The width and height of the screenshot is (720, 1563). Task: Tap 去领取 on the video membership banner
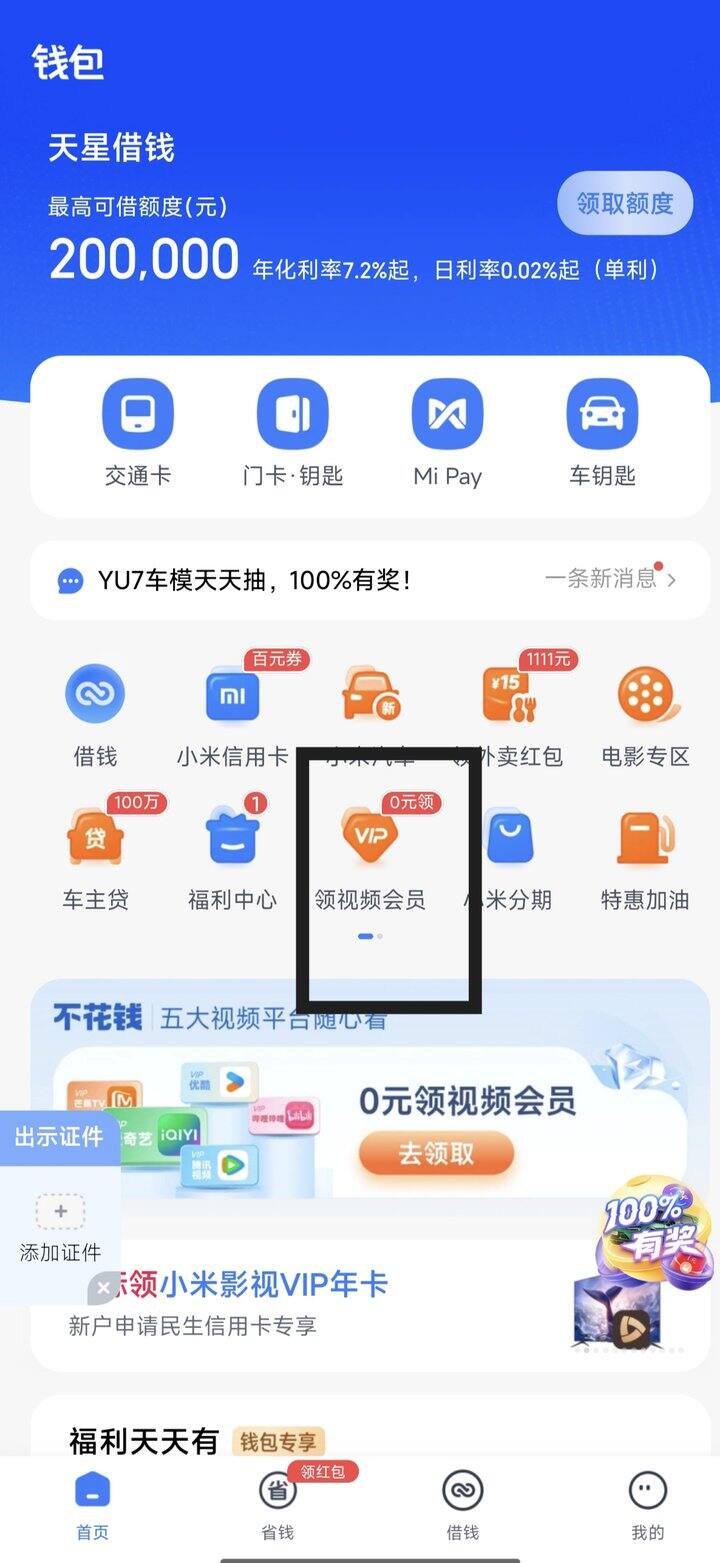(436, 1153)
